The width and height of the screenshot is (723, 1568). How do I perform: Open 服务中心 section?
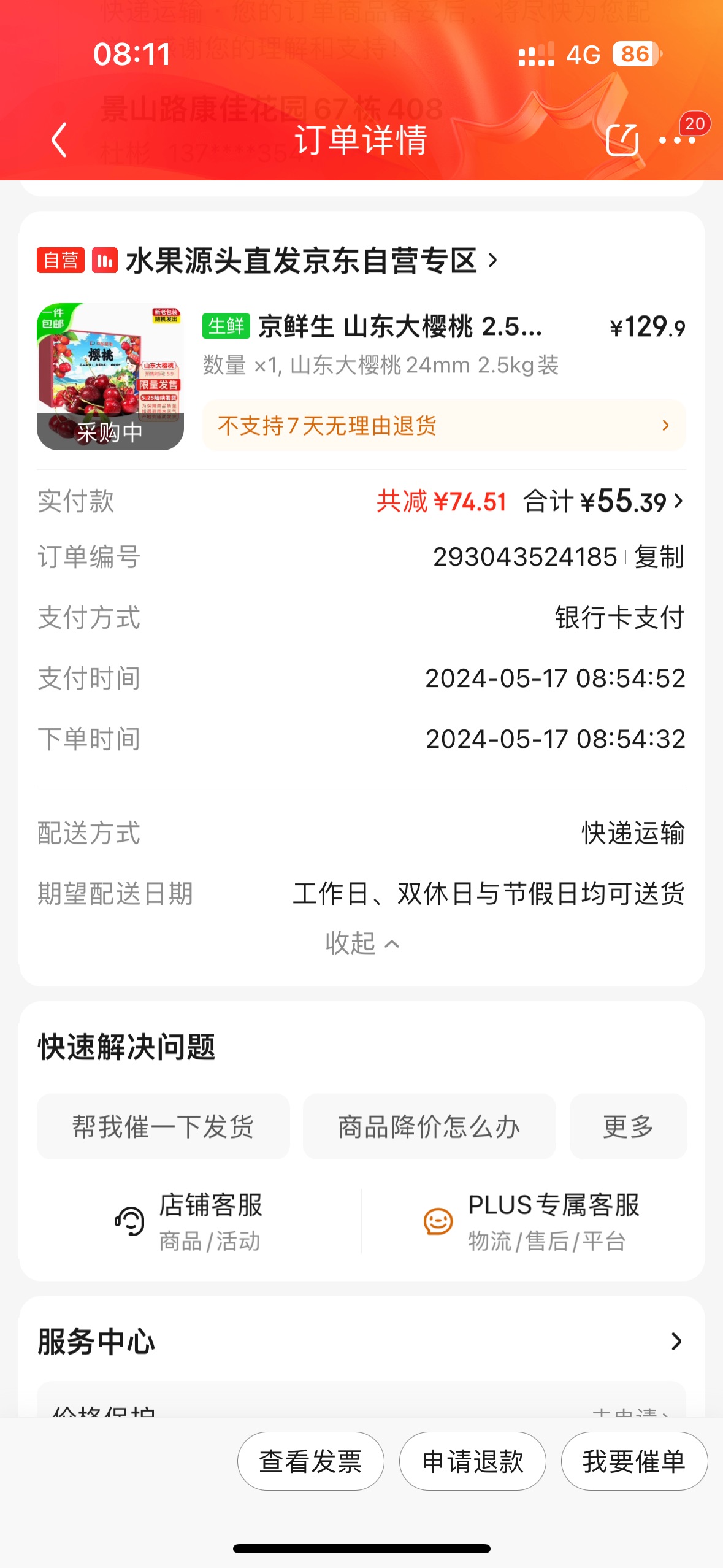pyautogui.click(x=361, y=1341)
